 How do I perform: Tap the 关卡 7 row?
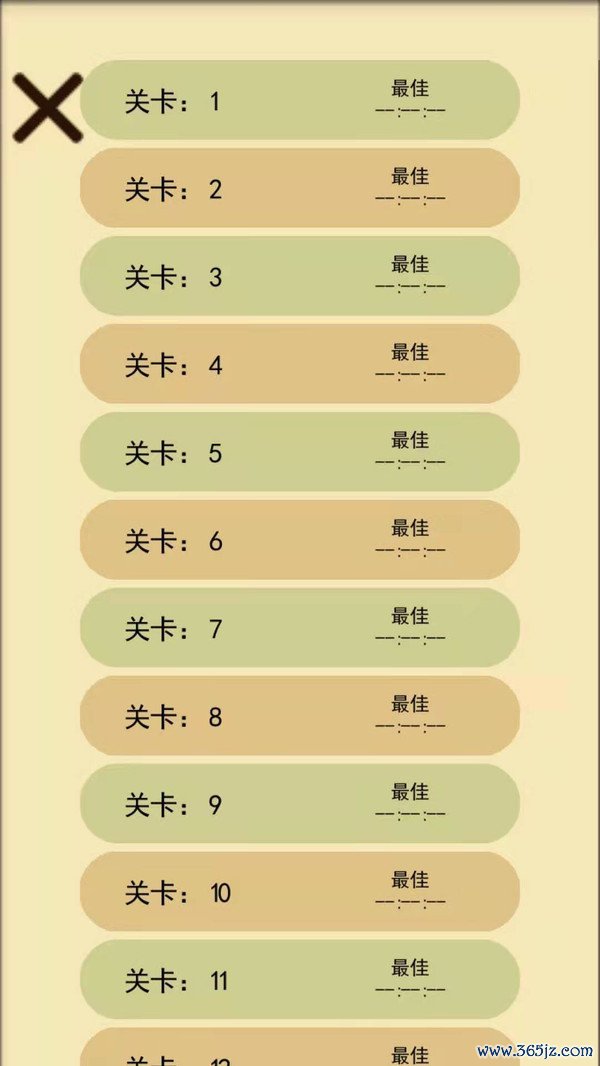[x=300, y=628]
